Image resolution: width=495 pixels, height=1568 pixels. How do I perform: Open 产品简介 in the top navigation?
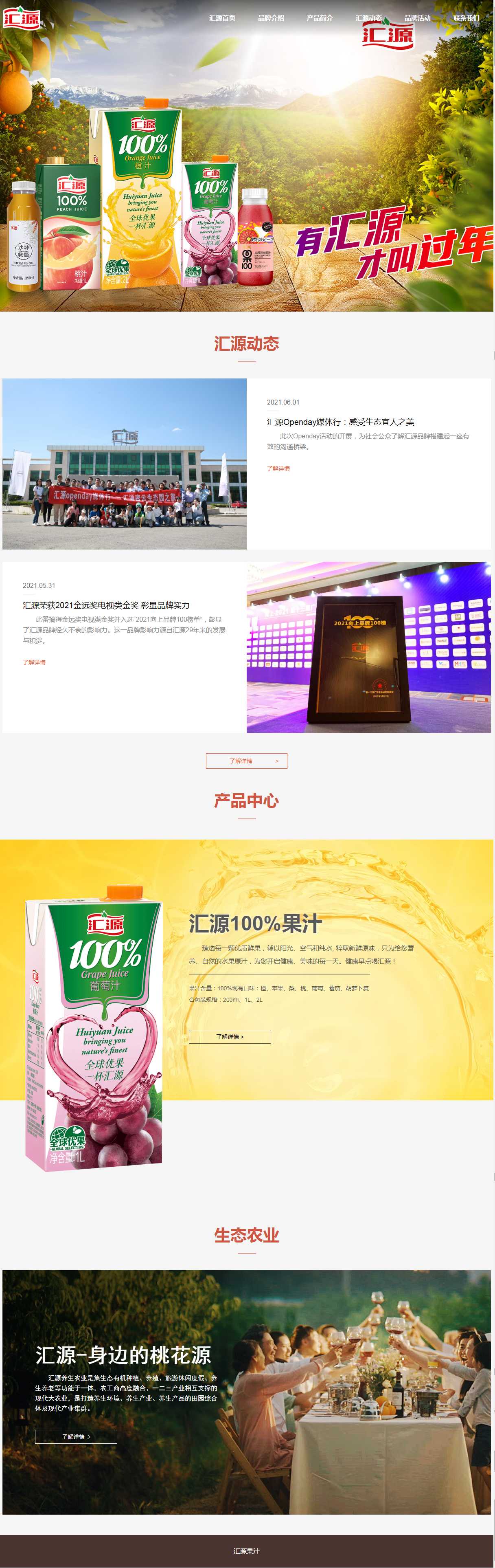tap(319, 18)
